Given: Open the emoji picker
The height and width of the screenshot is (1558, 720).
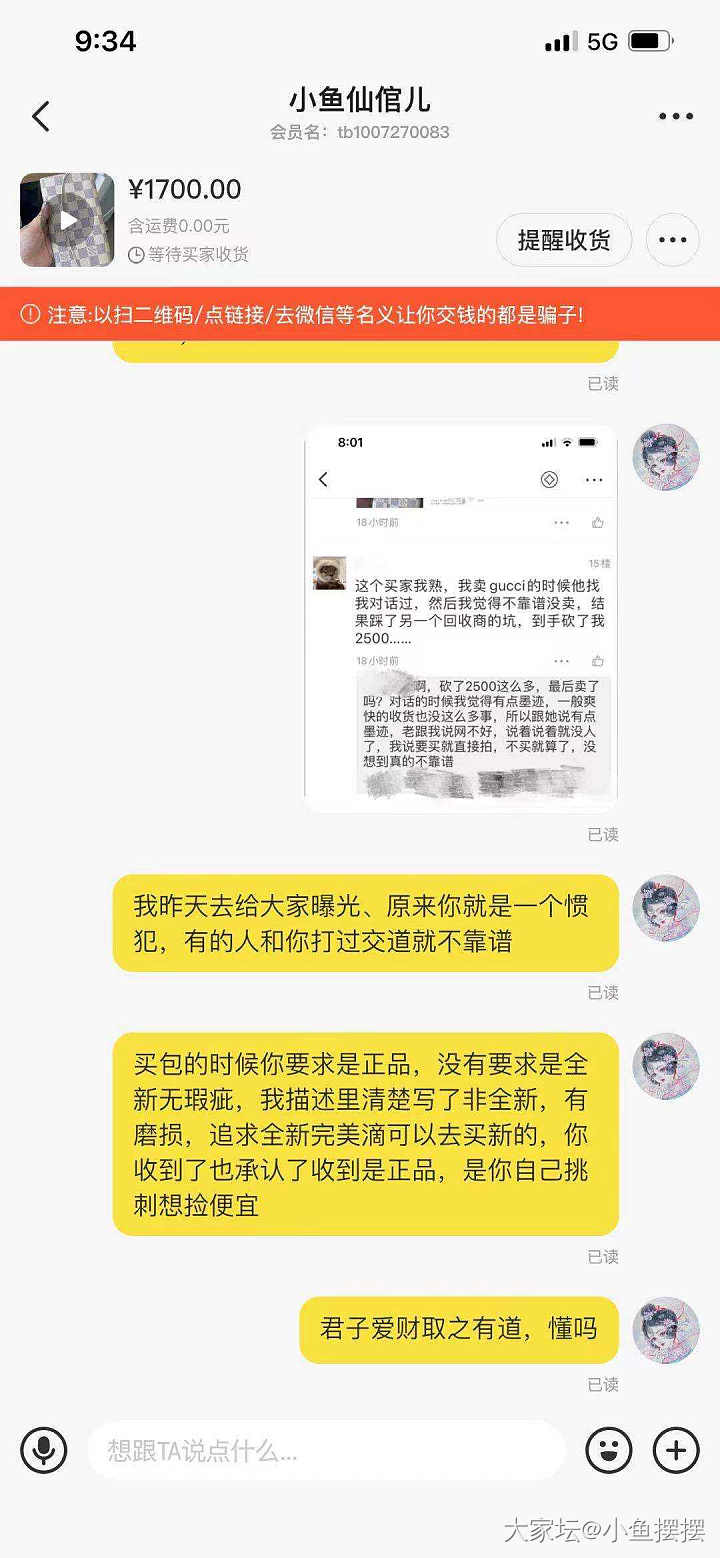Looking at the screenshot, I should (609, 1450).
